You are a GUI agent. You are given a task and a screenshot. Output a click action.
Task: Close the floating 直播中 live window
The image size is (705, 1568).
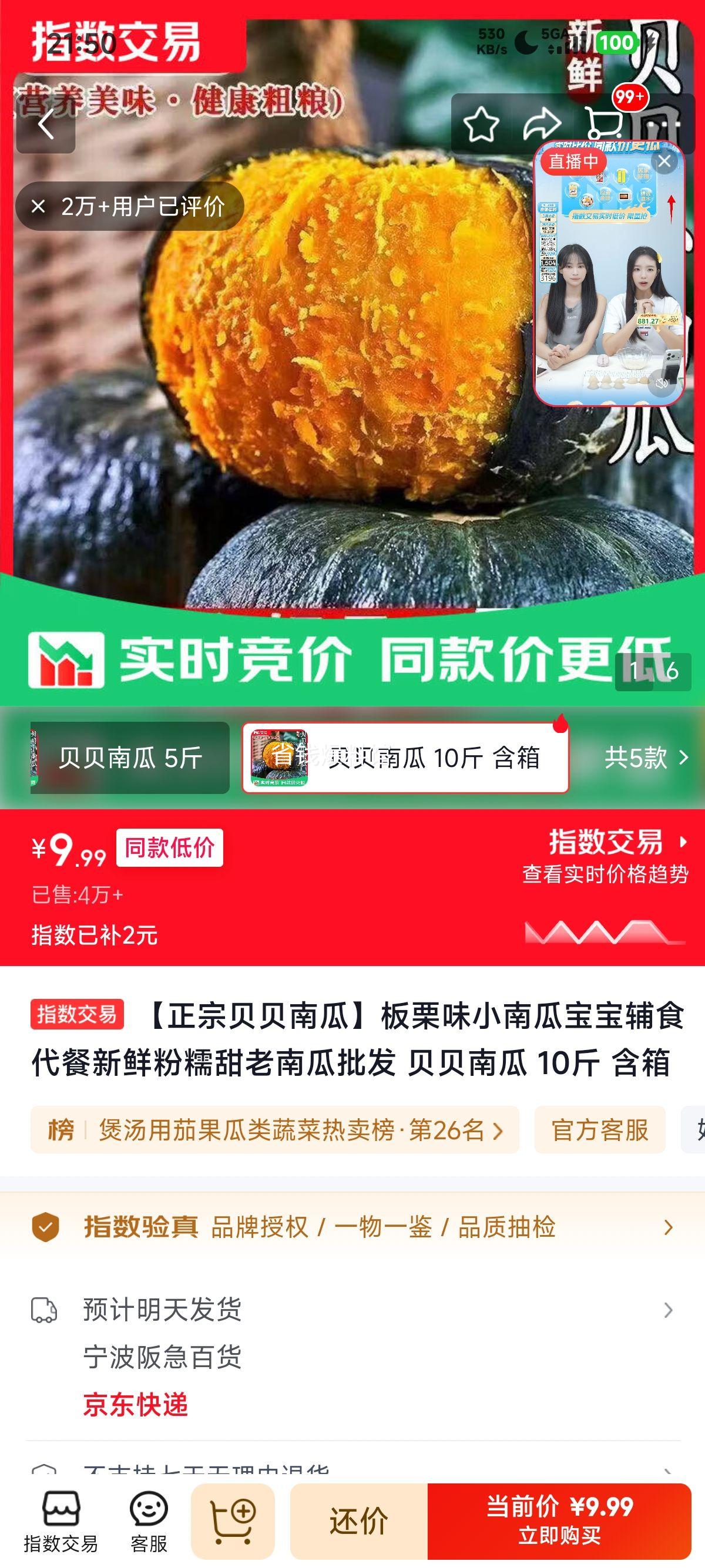pos(664,161)
